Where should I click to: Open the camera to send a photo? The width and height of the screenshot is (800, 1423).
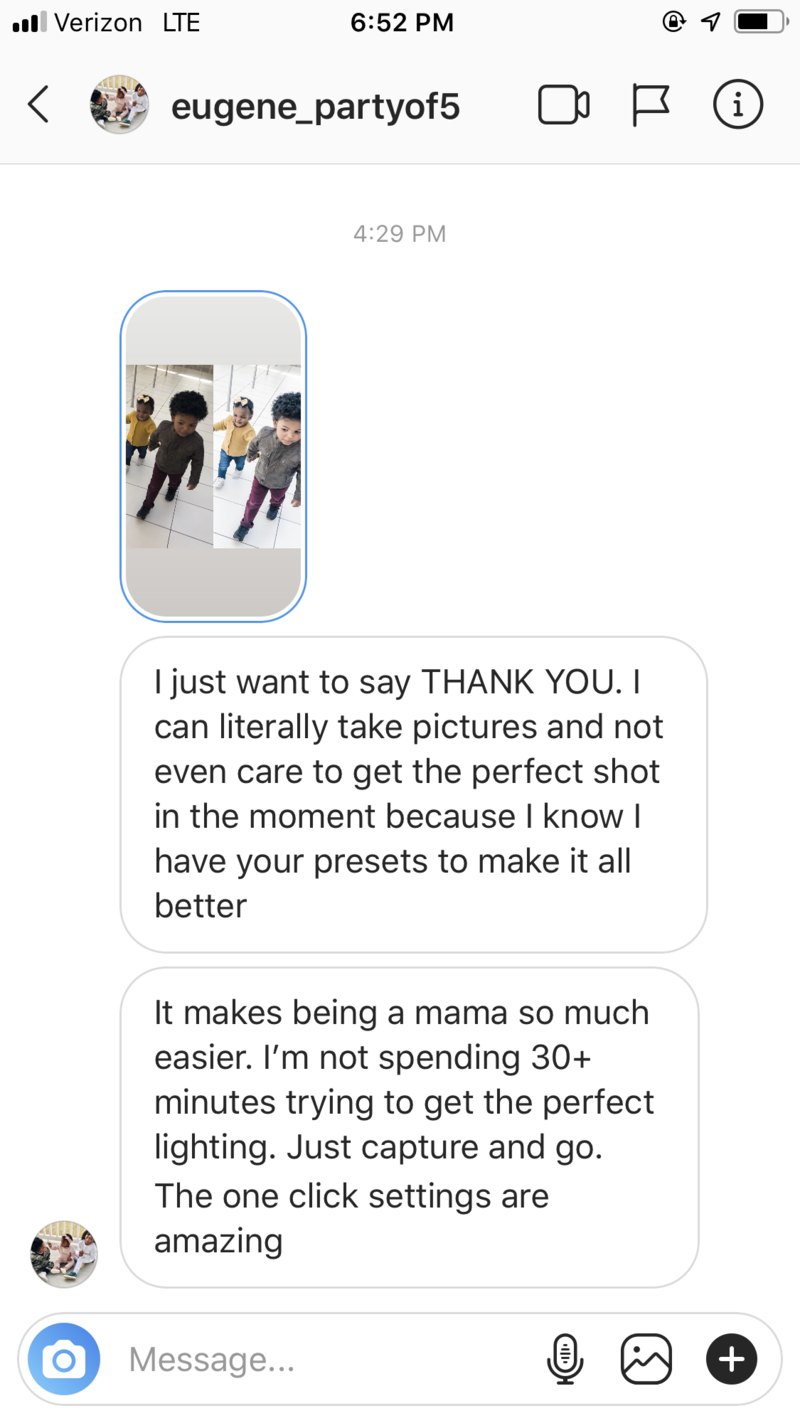64,1359
